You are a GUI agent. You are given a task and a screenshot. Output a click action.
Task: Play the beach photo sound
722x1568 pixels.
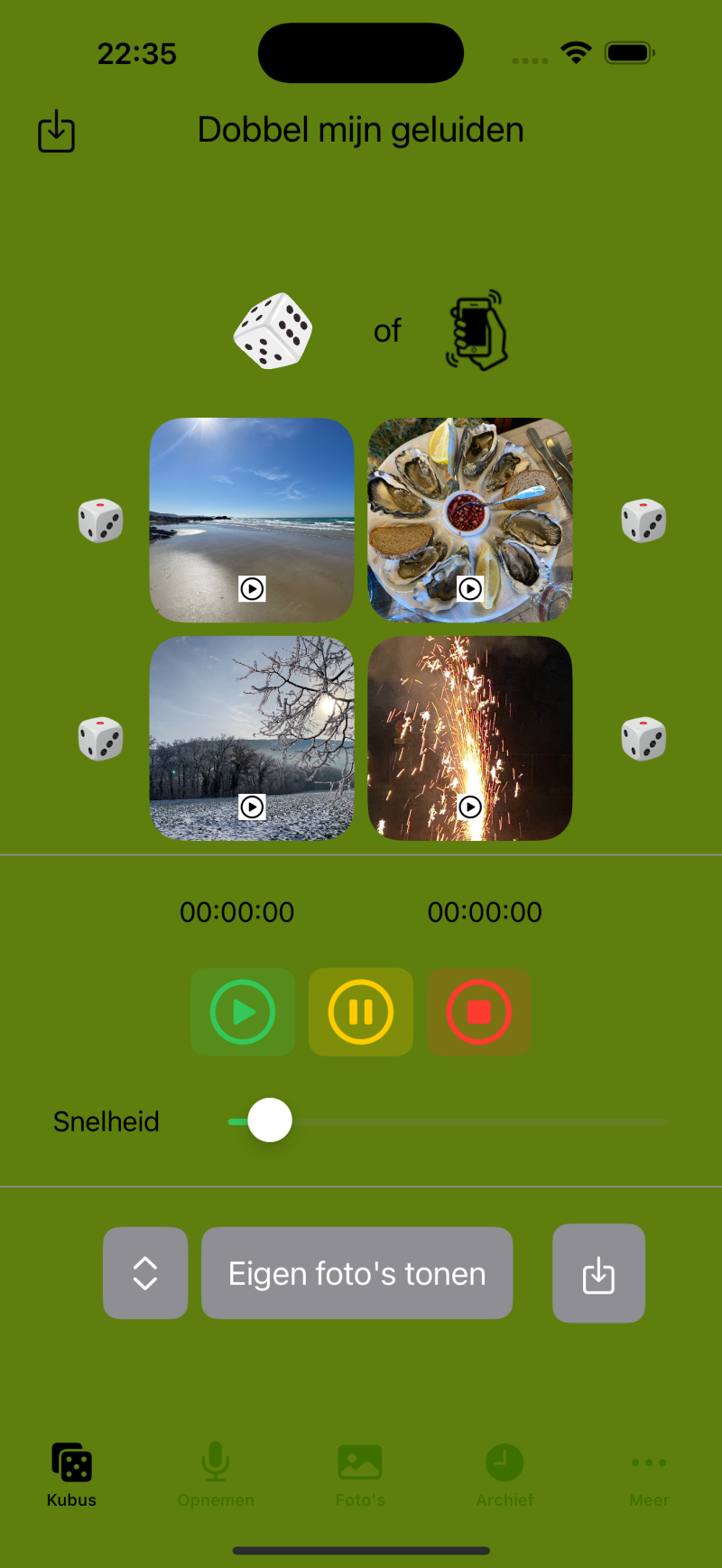tap(252, 589)
